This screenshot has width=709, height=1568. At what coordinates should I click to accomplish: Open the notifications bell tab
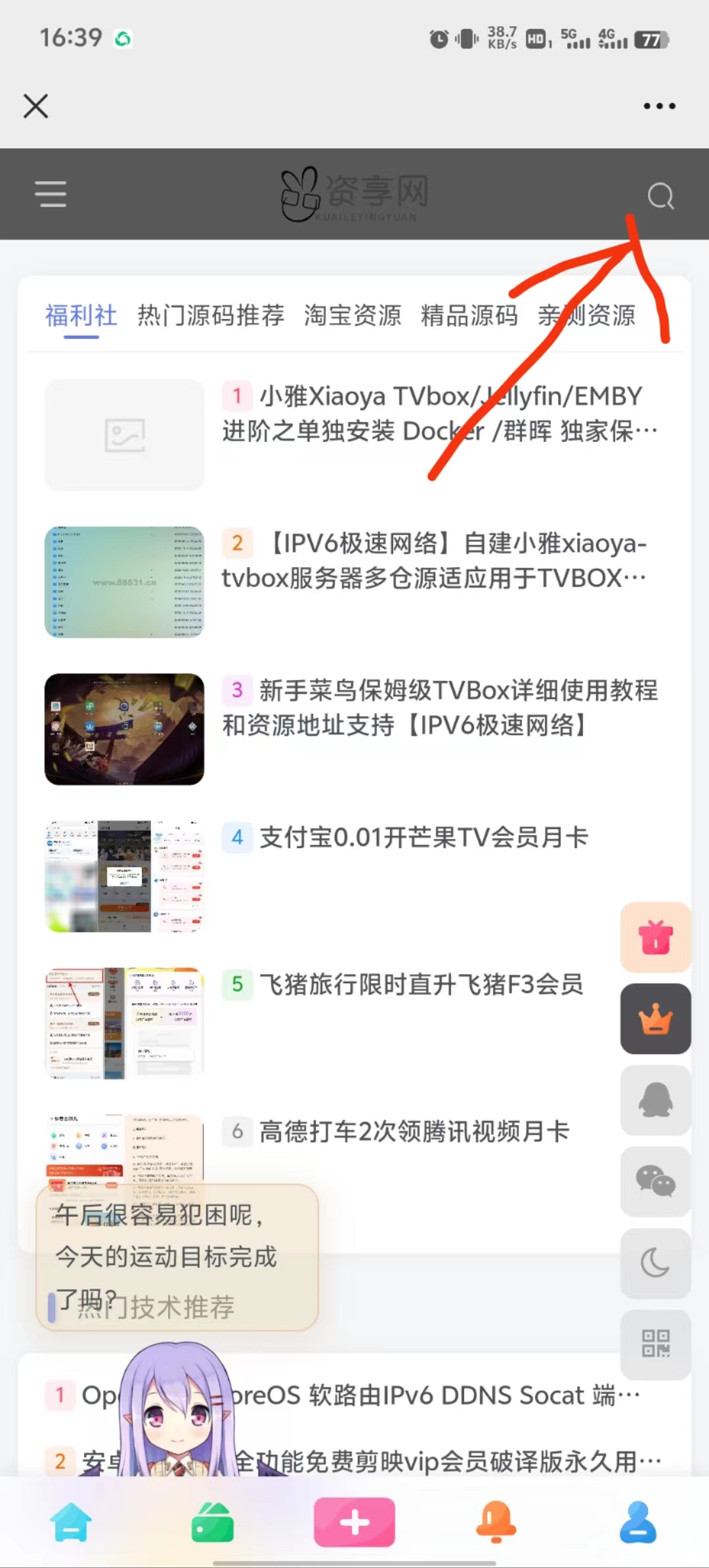point(496,1523)
